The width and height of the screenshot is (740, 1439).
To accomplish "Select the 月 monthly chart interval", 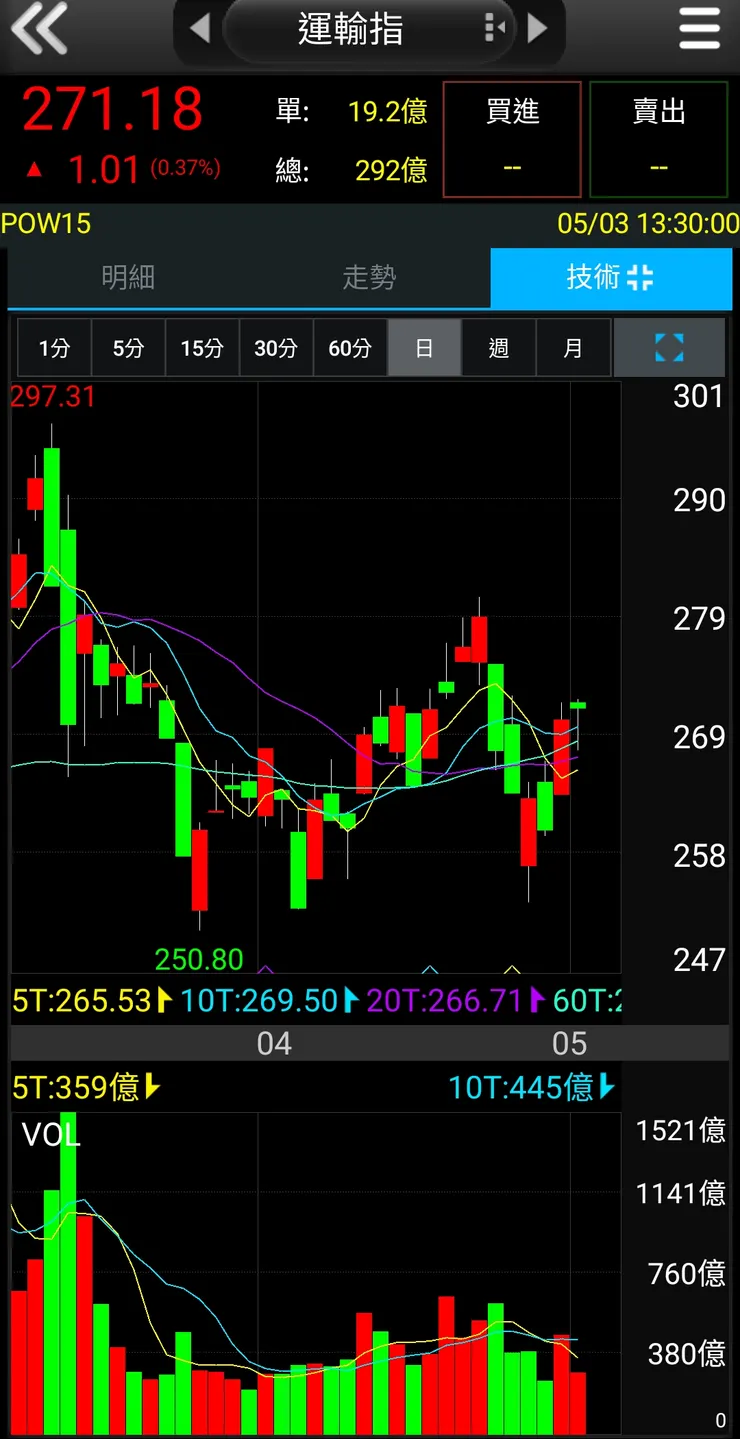I will 572,348.
